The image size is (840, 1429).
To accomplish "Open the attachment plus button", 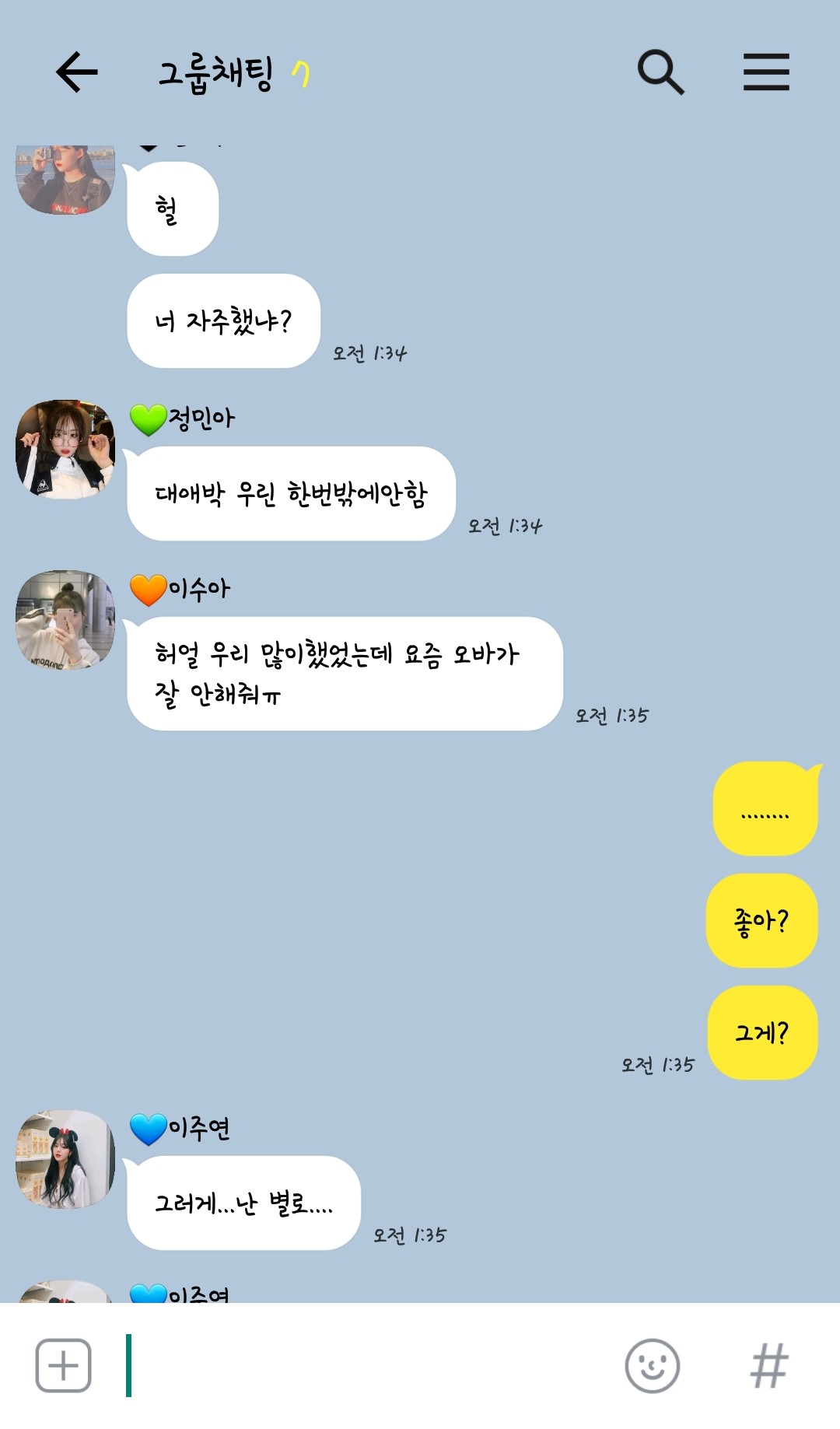I will pos(64,1365).
